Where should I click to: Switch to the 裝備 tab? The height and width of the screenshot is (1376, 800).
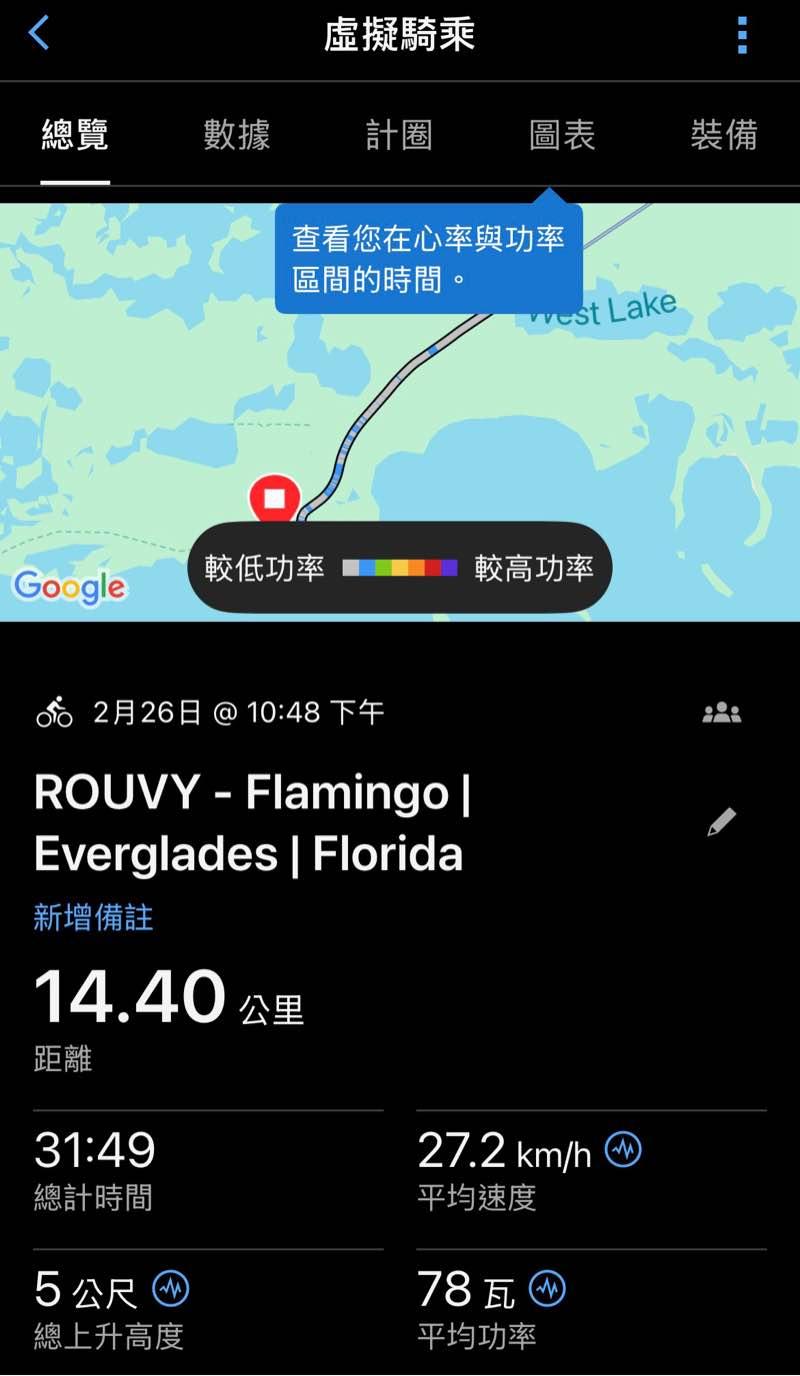coord(723,135)
